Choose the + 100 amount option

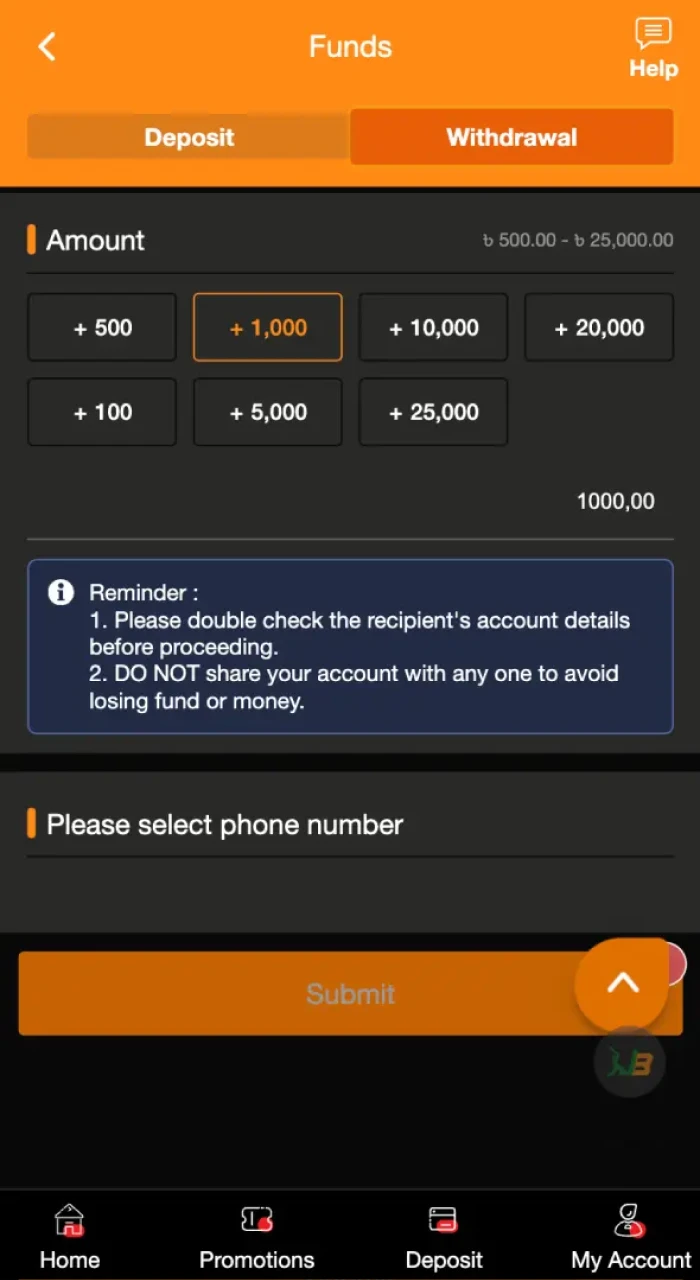pyautogui.click(x=102, y=412)
